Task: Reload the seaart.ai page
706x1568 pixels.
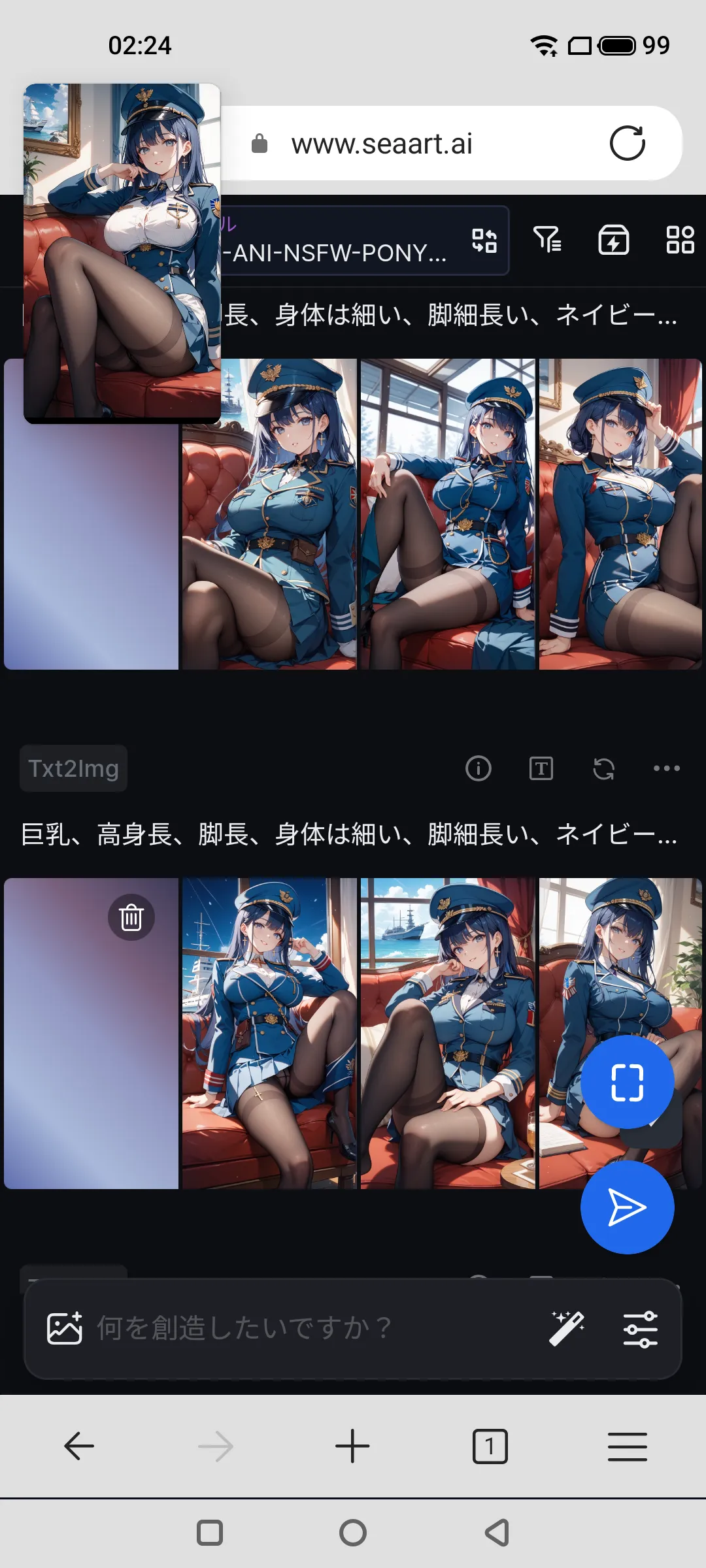Action: pyautogui.click(x=627, y=143)
